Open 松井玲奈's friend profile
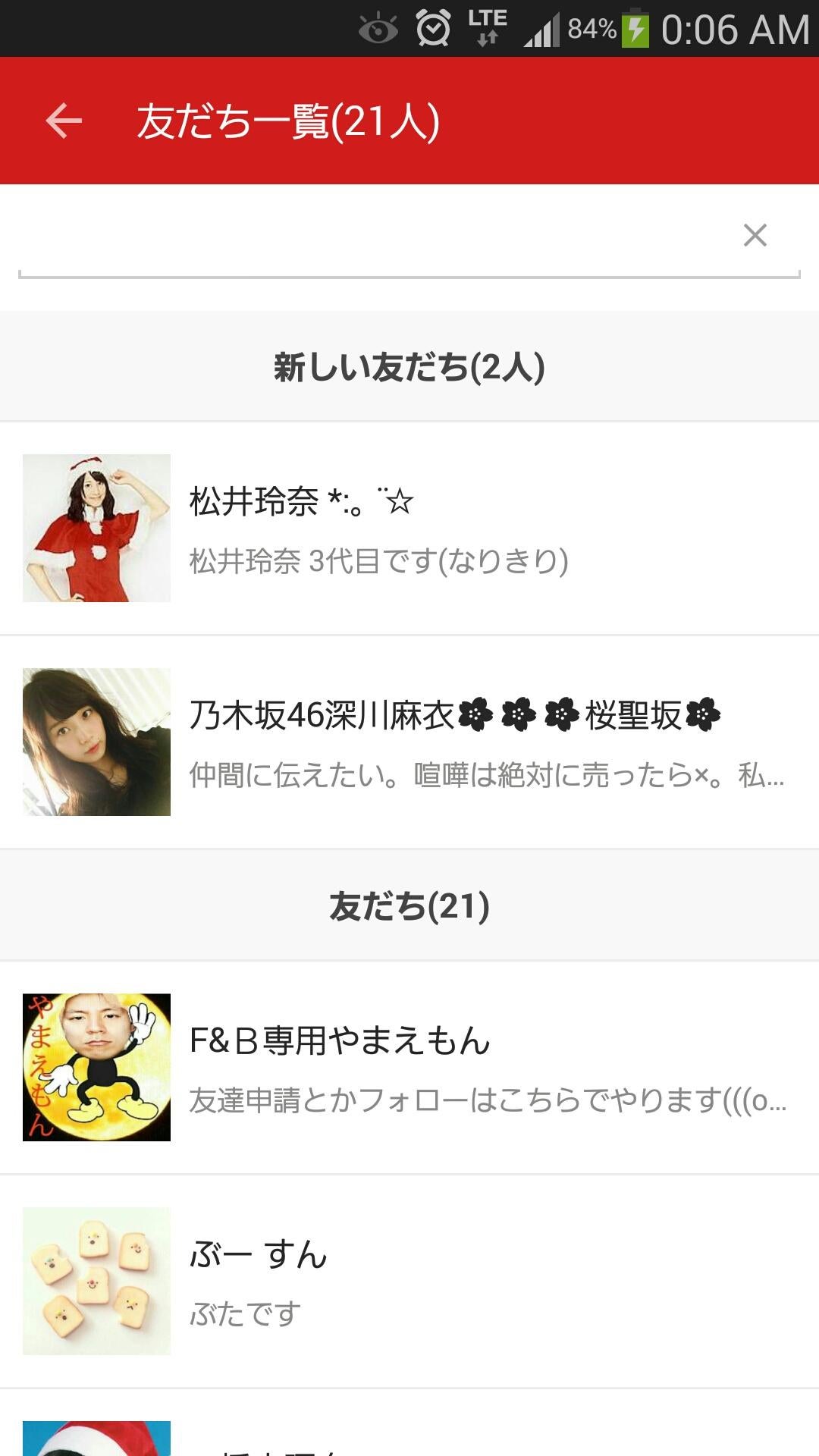 tap(409, 529)
